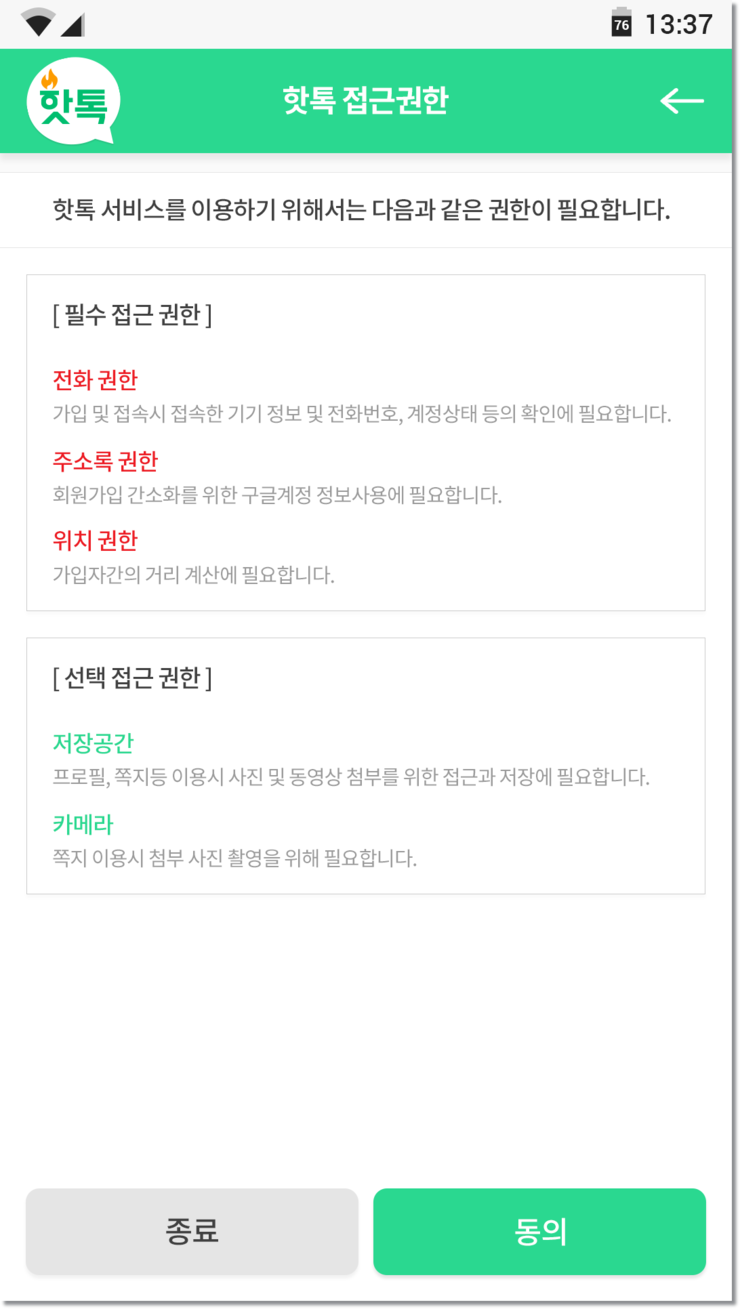This screenshot has height=1309, width=740.
Task: Tap 종료 to exit the app
Action: (x=192, y=1231)
